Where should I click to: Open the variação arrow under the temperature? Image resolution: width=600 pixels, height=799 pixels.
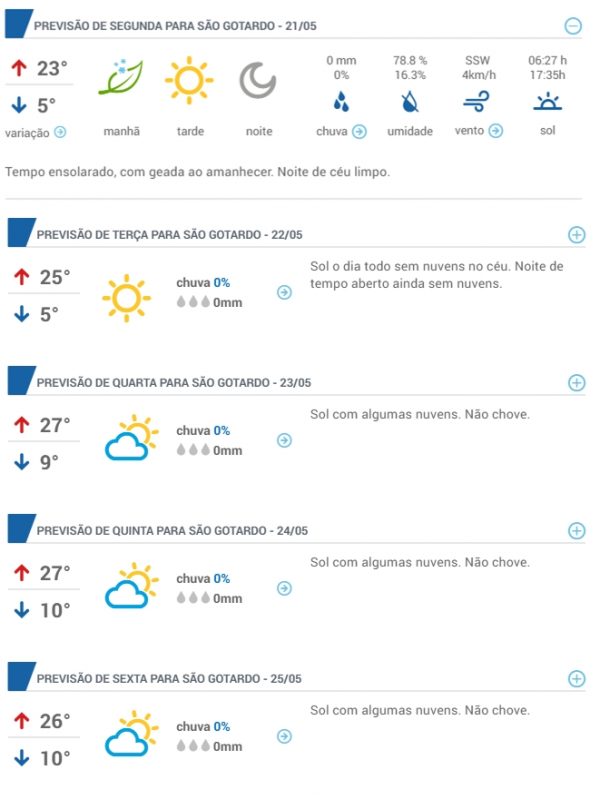(x=60, y=132)
